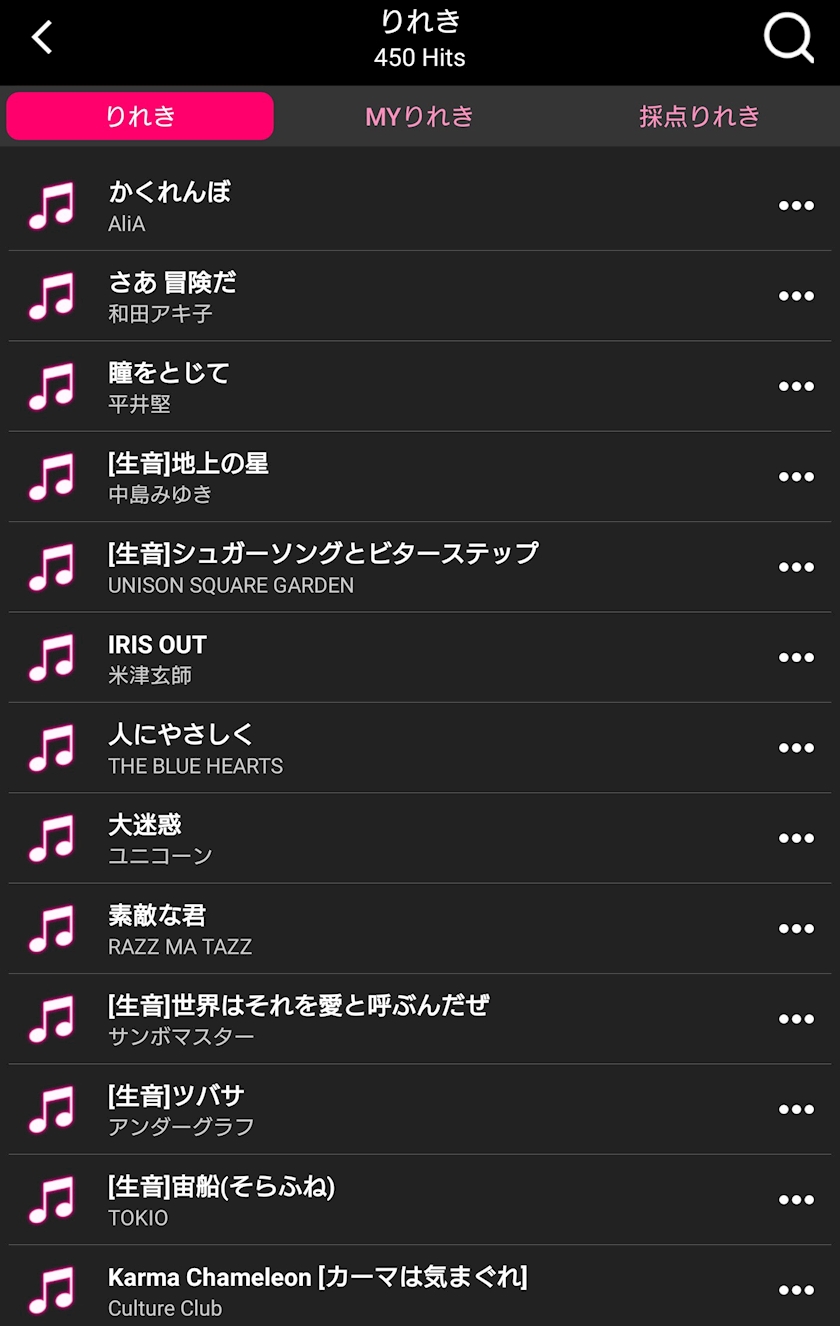Open more options for シュガーソングとビターステップ
This screenshot has width=840, height=1326.
[x=796, y=567]
